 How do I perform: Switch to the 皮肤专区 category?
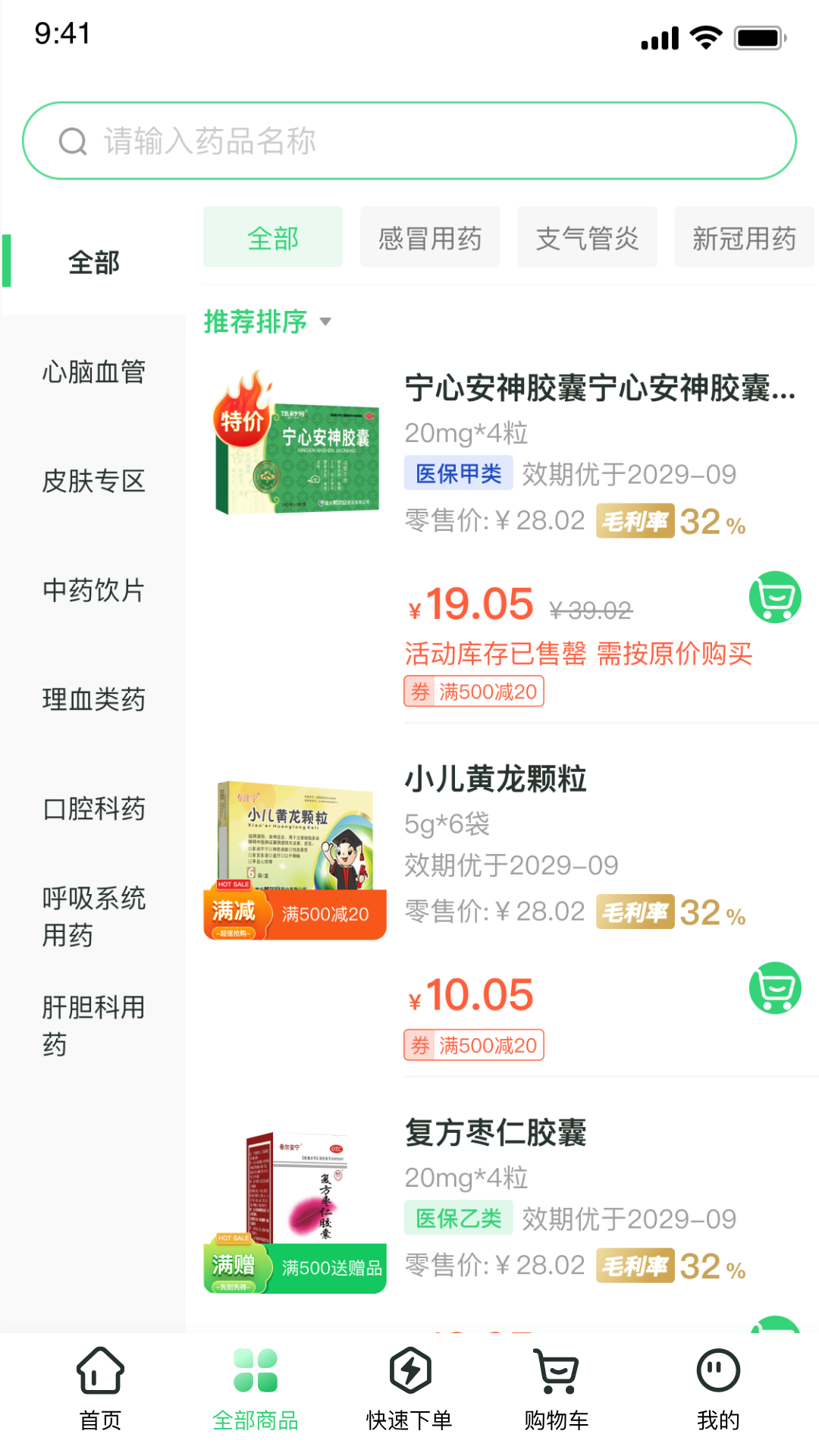click(93, 481)
